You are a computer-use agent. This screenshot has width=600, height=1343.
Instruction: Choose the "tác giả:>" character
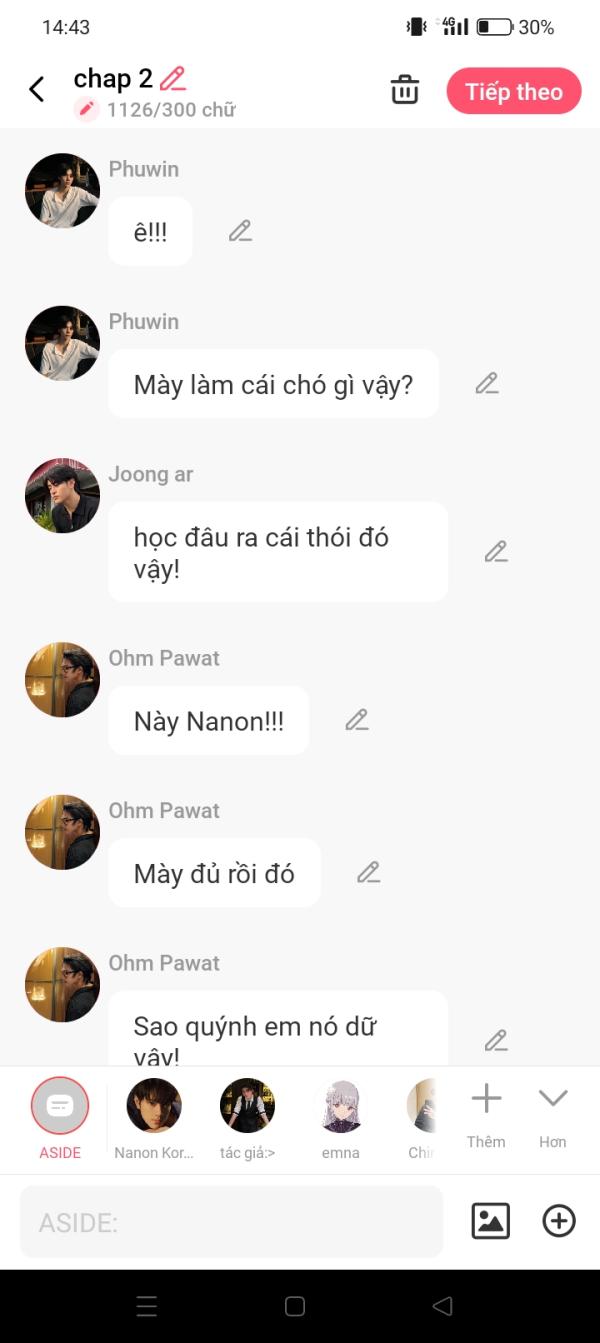pos(247,1117)
